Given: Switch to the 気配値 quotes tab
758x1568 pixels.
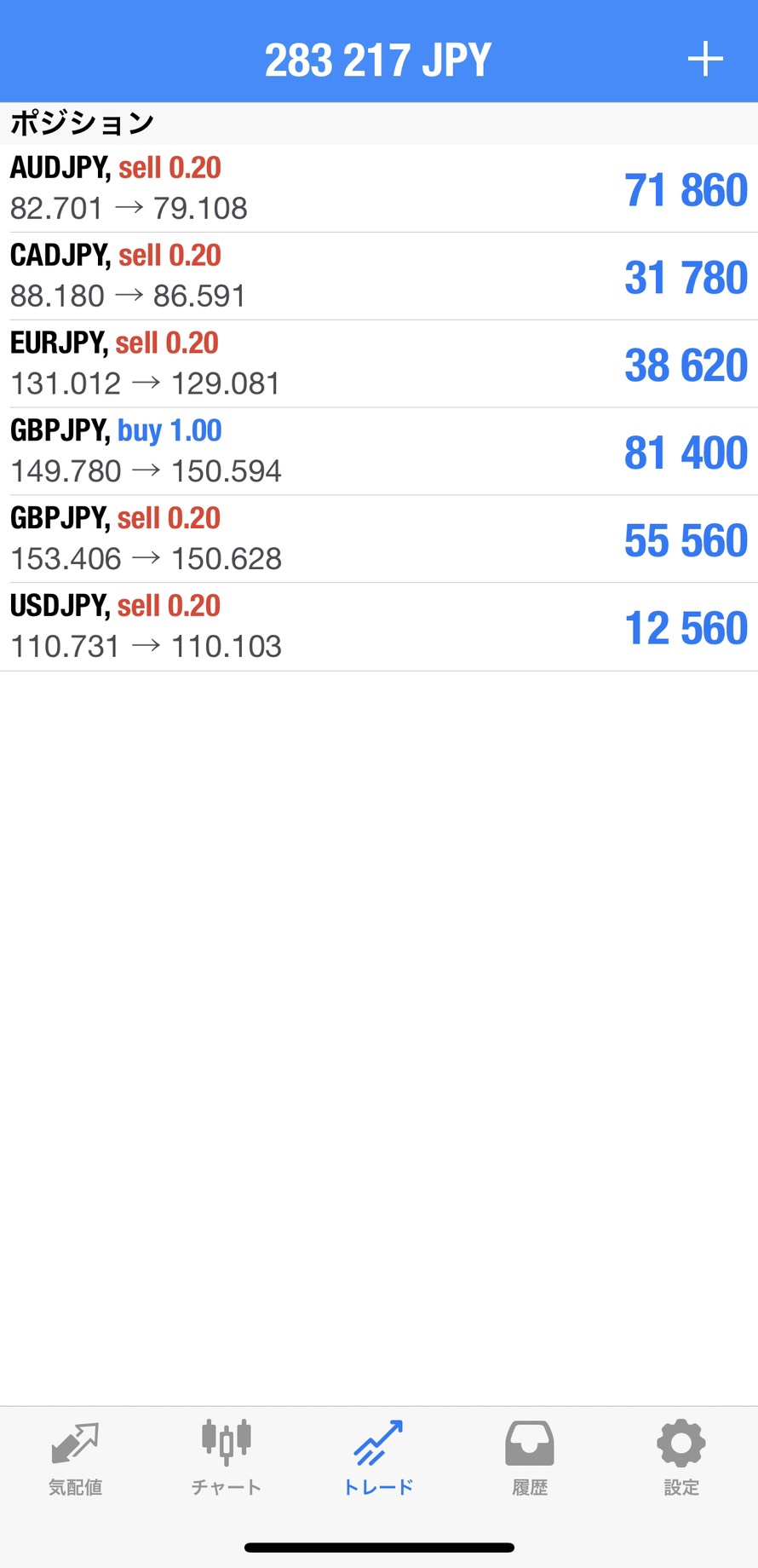Looking at the screenshot, I should tap(75, 1458).
